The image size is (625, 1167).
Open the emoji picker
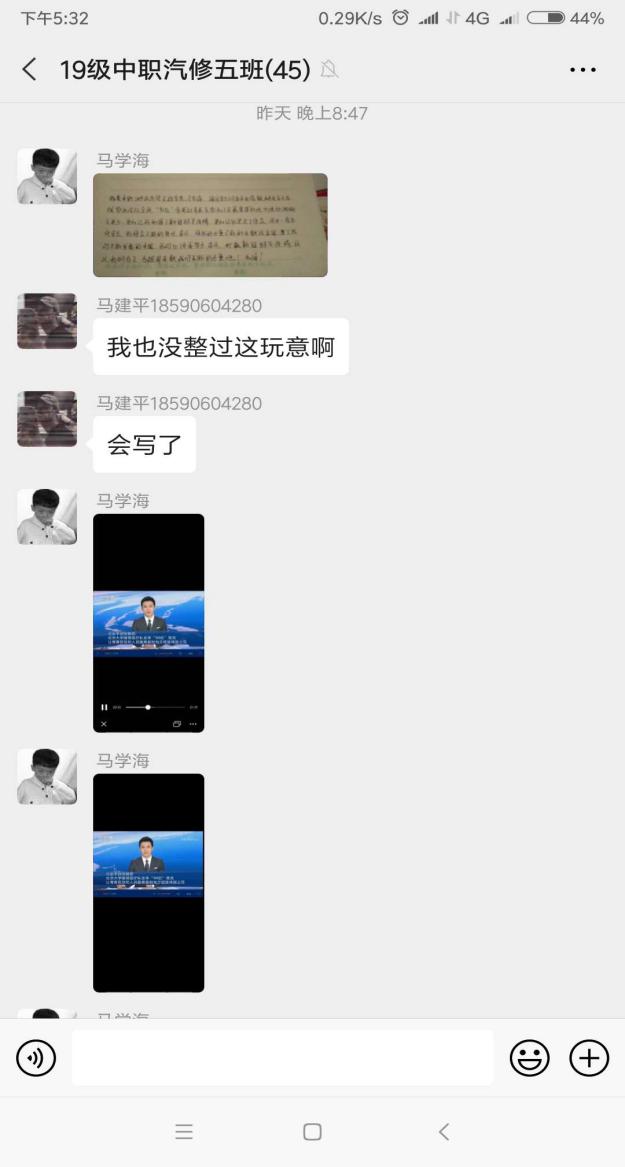pos(529,1058)
